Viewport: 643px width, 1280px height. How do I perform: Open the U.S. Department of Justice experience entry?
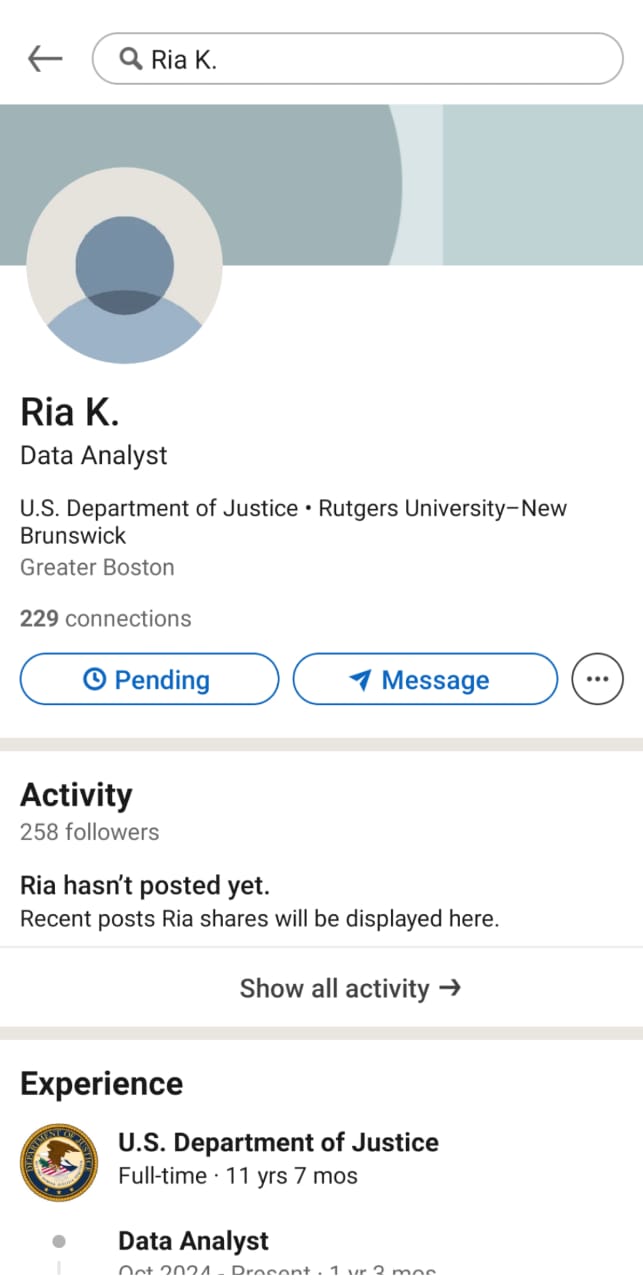(278, 1143)
